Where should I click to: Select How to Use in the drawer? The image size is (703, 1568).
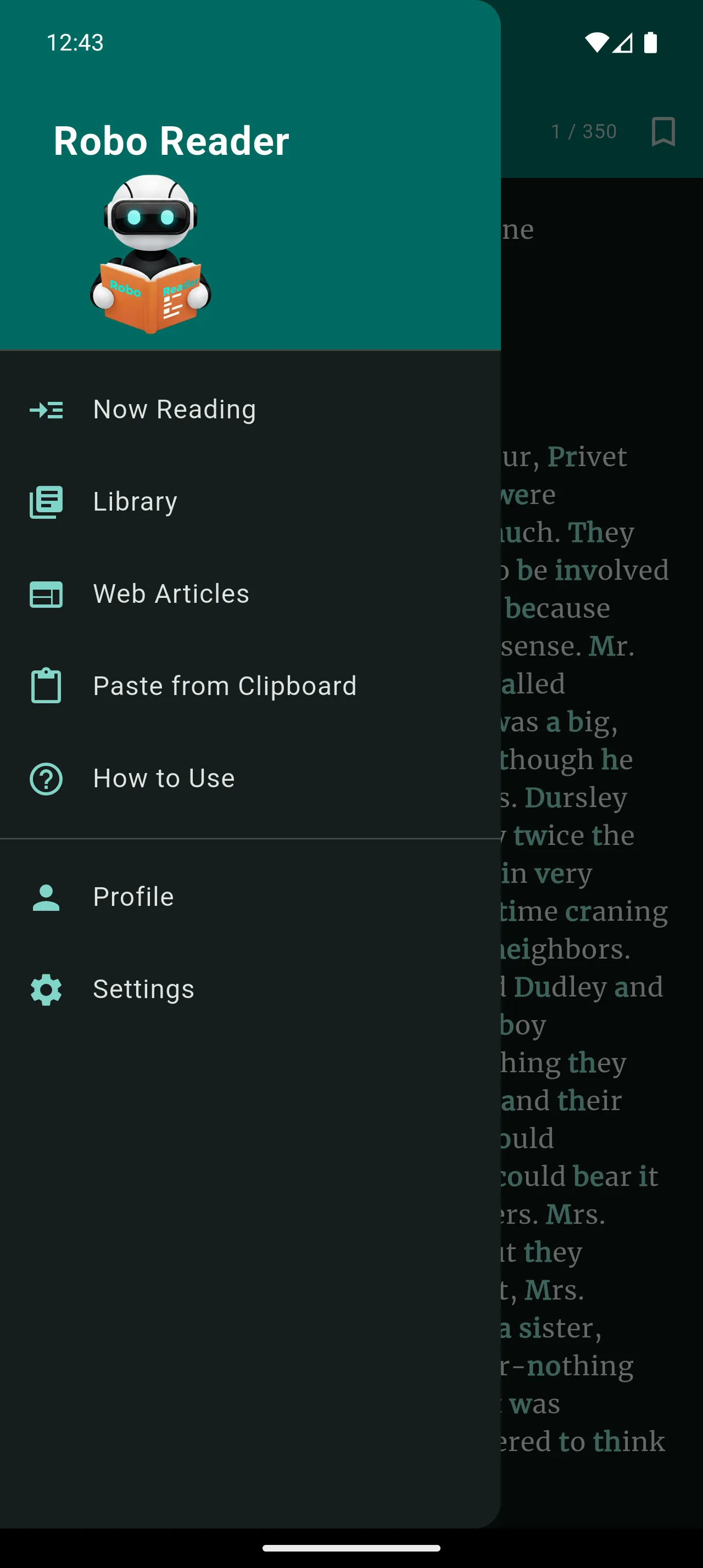(x=163, y=779)
